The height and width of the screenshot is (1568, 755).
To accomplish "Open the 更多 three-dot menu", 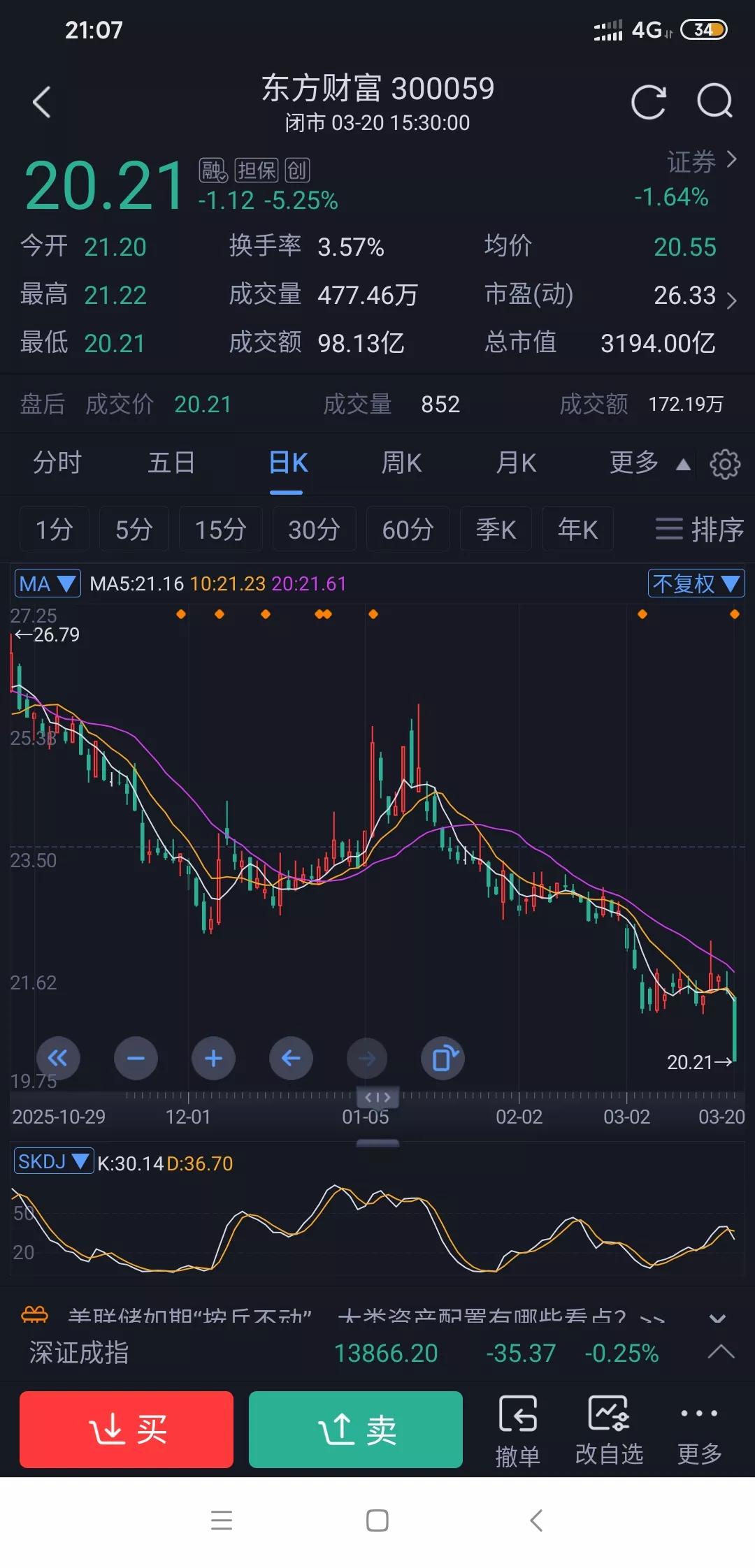I will [x=698, y=1429].
